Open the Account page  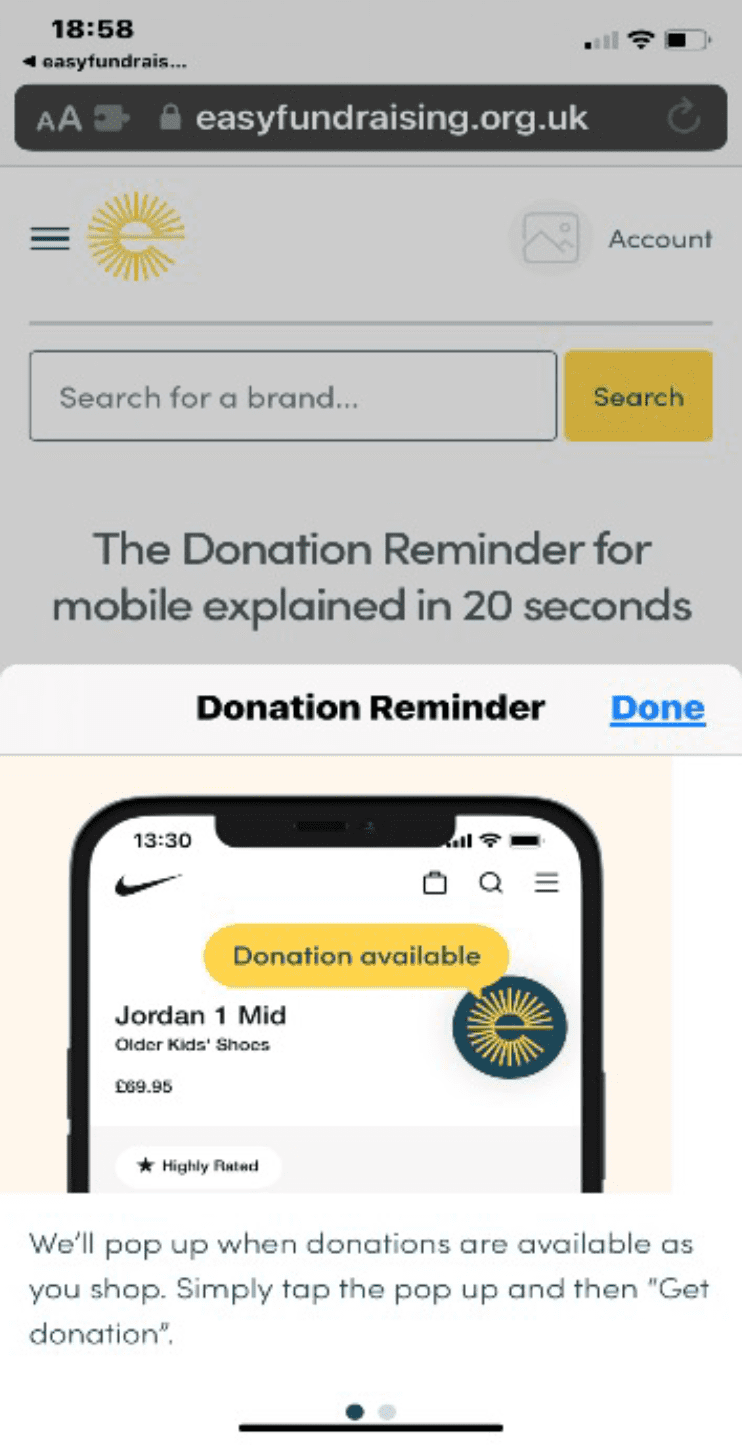[x=660, y=239]
